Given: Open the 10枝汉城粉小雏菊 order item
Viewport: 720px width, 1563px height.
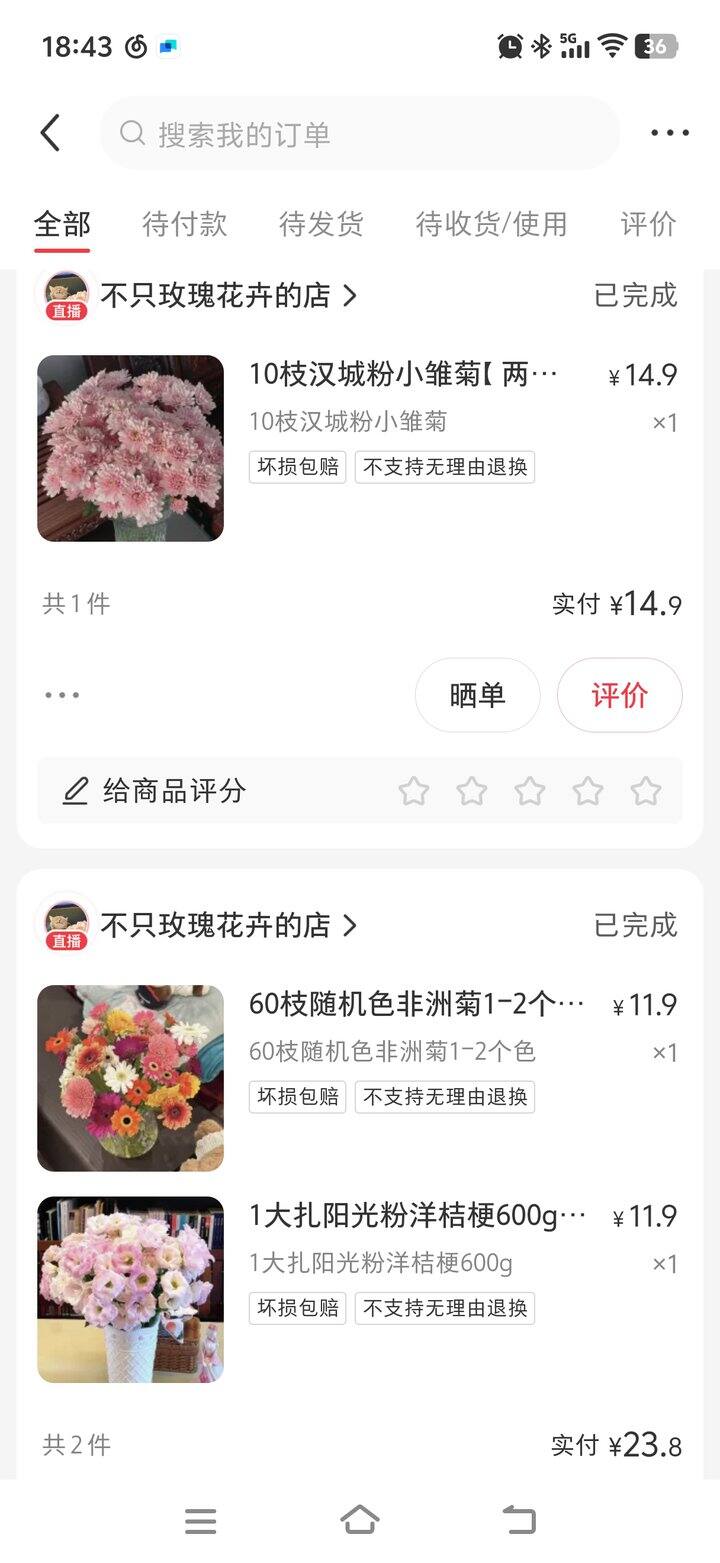Looking at the screenshot, I should click(360, 448).
